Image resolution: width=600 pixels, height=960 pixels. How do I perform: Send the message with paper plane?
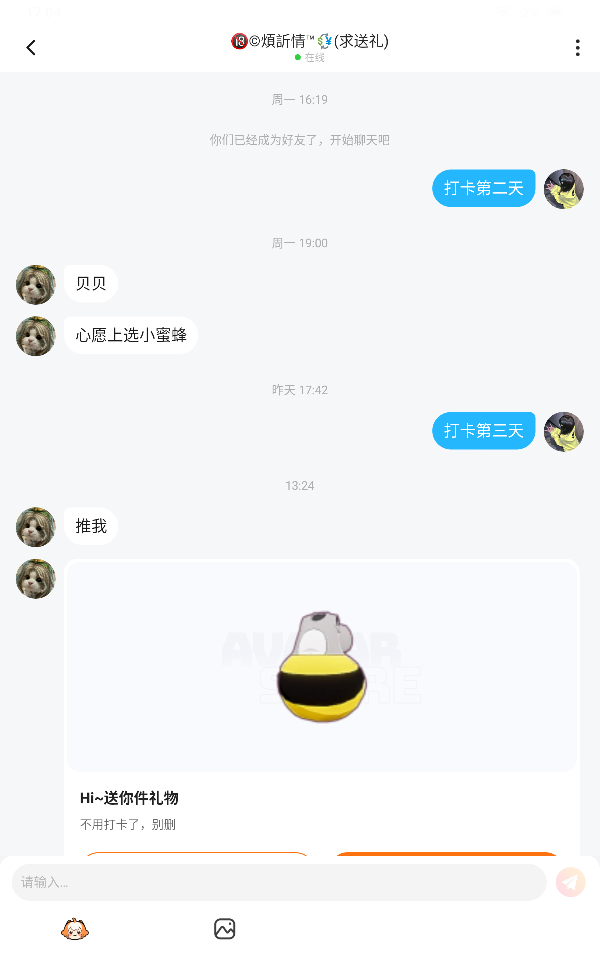point(570,882)
